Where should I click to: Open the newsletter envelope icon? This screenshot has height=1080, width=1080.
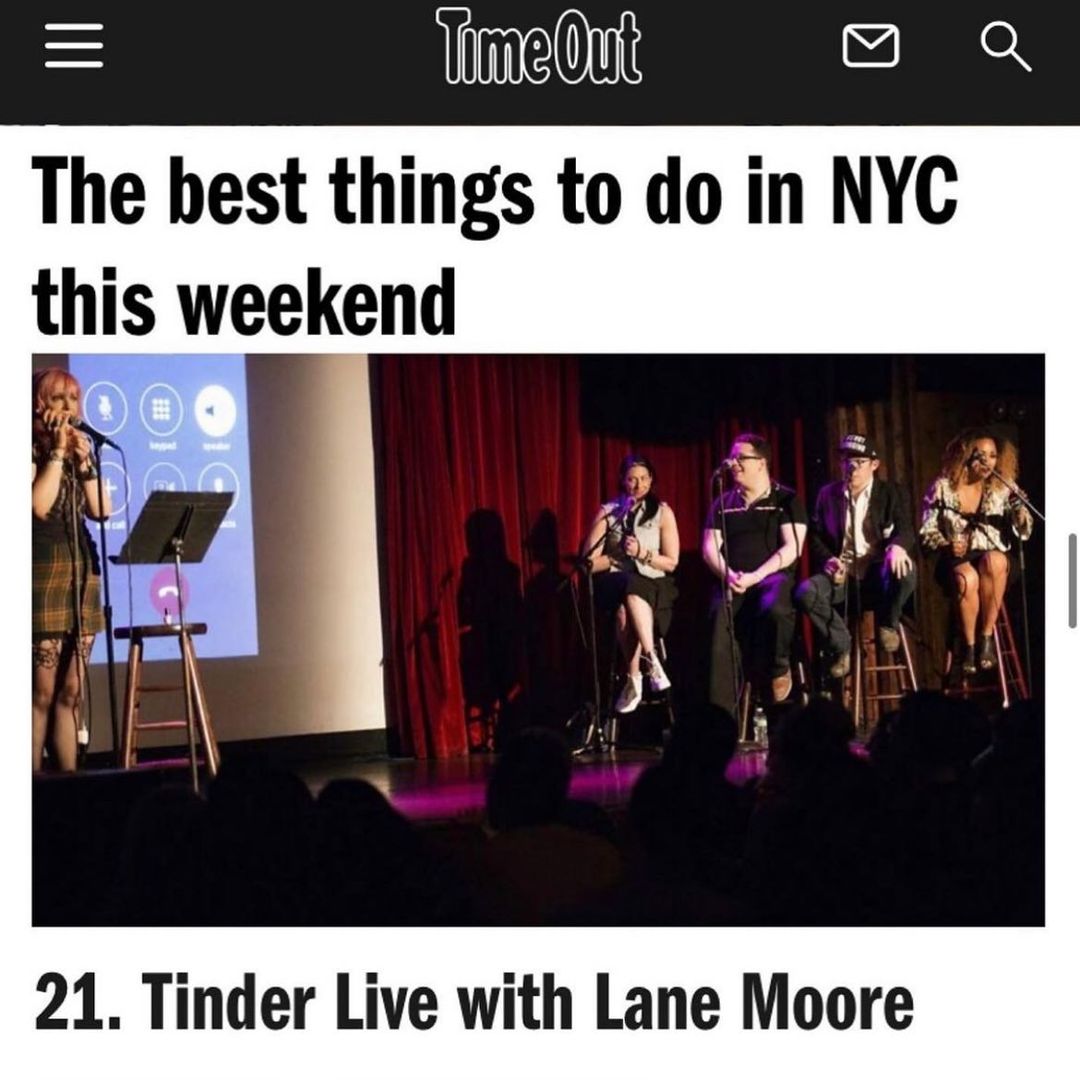(x=871, y=46)
